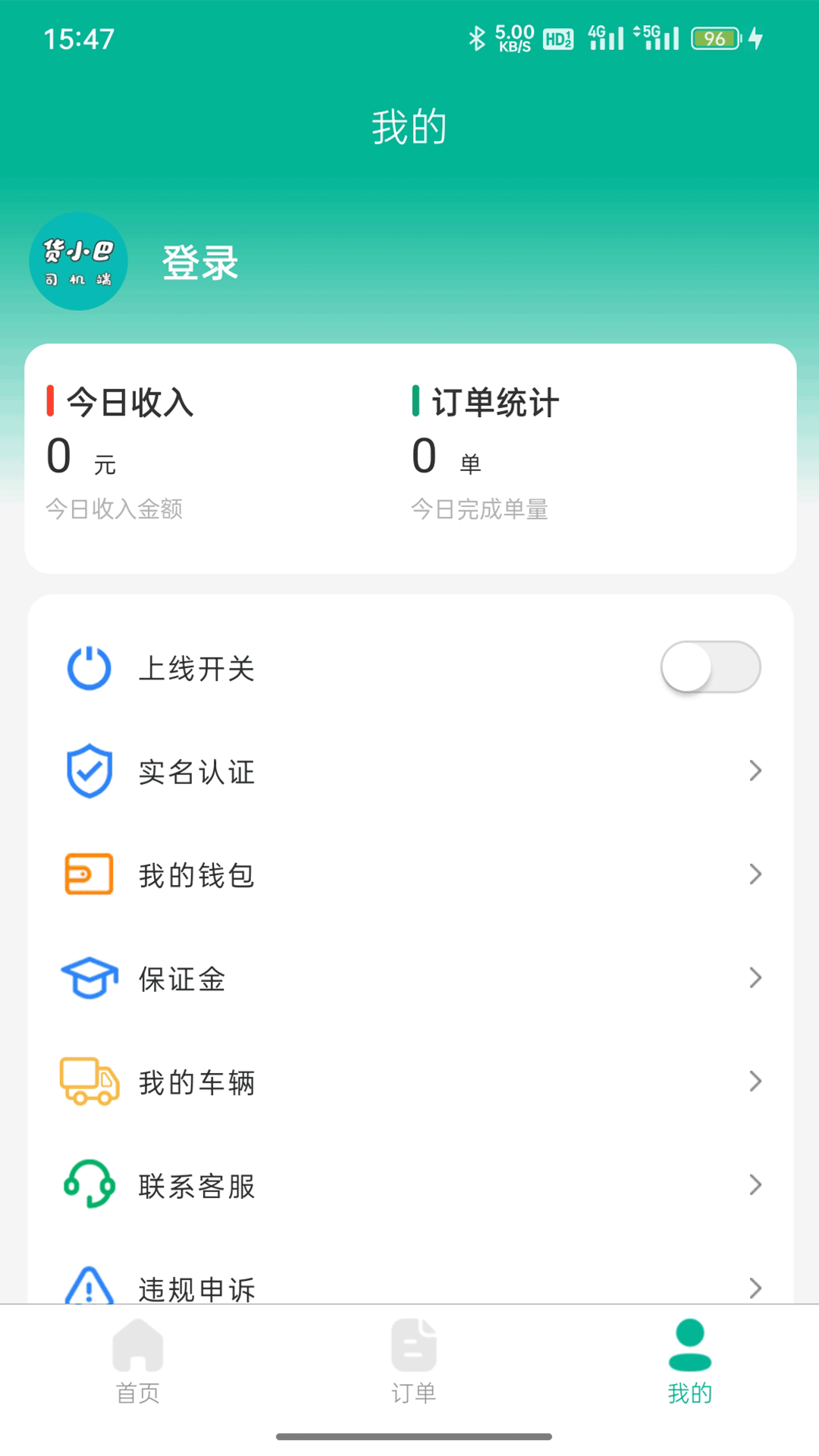
Task: Tap the green headset icon for 联系客服
Action: (x=89, y=1185)
